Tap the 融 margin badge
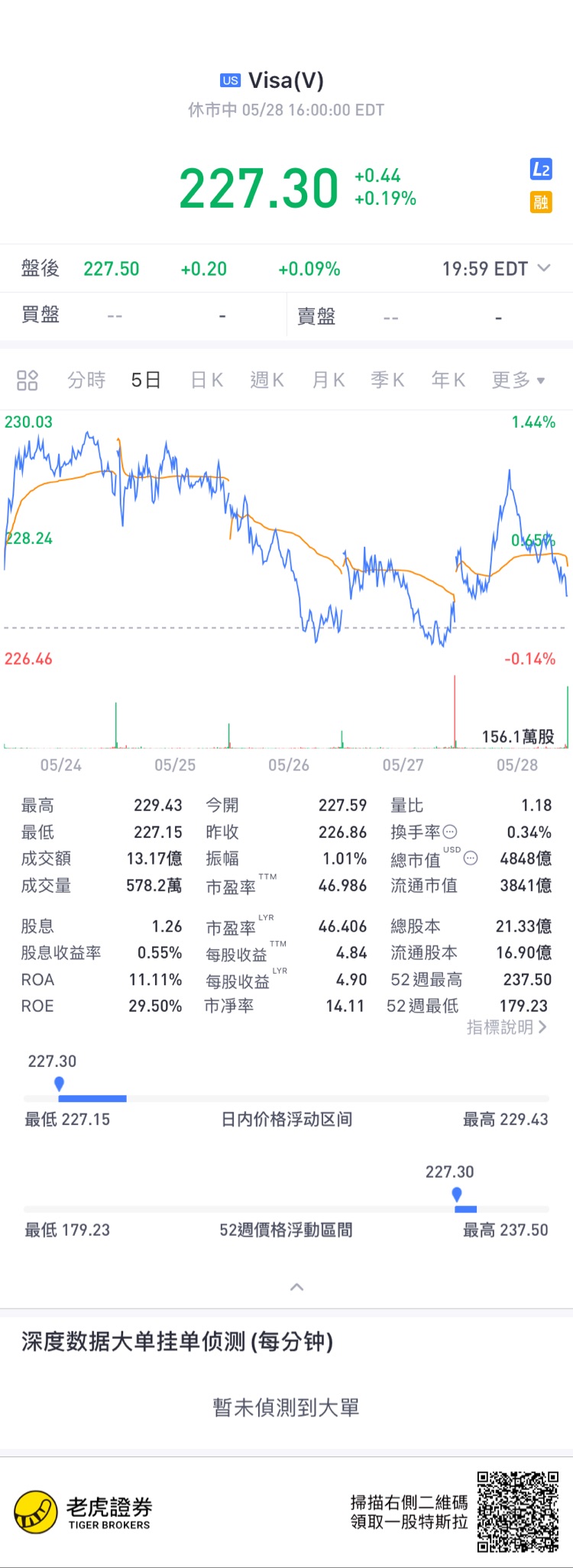Screen dimensions: 573x1568 (541, 202)
